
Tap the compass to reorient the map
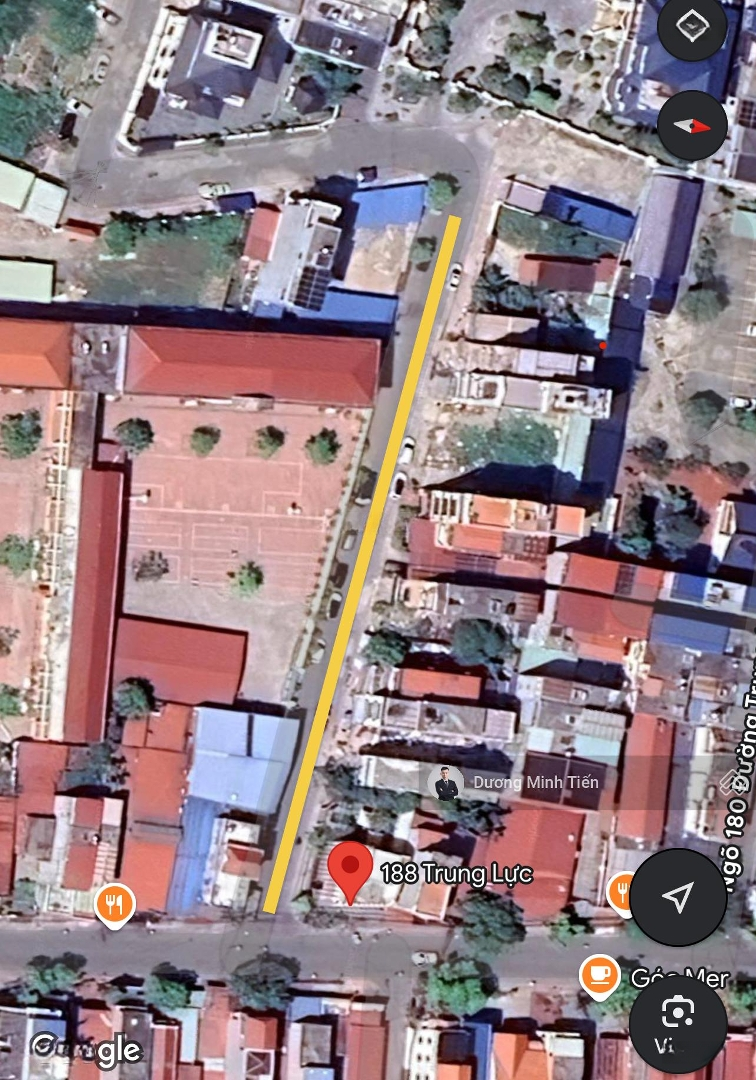point(692,125)
